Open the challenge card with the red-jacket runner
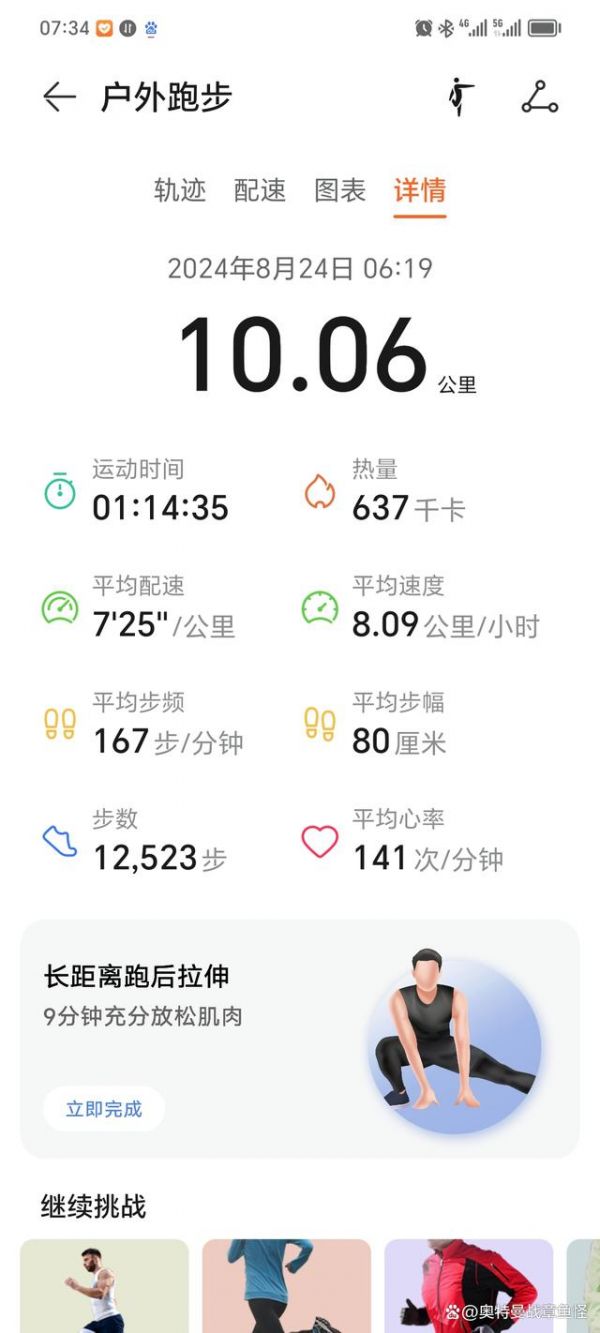The image size is (600, 1333). pyautogui.click(x=468, y=1286)
